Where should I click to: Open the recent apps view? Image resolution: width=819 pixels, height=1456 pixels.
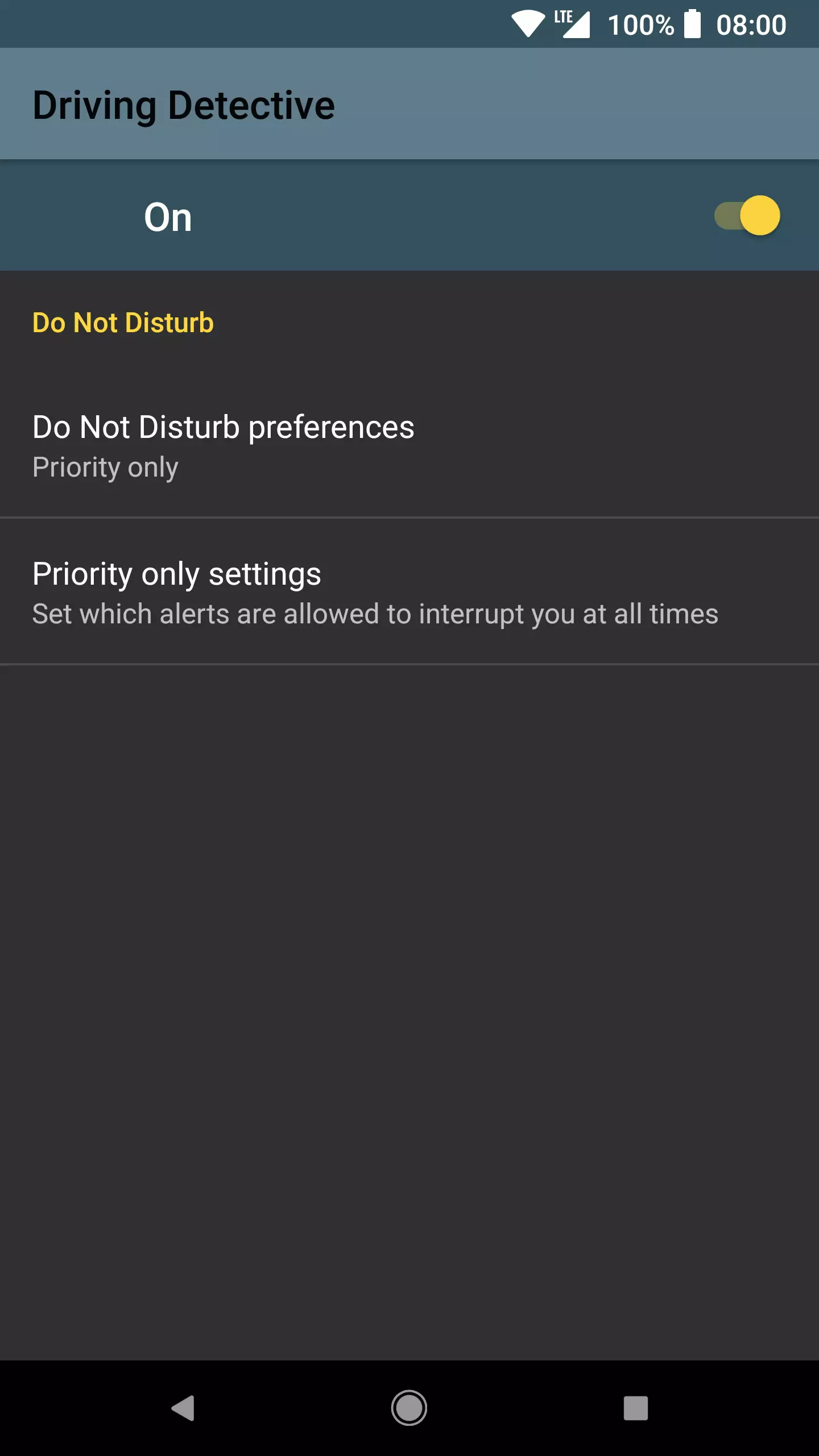(635, 1408)
